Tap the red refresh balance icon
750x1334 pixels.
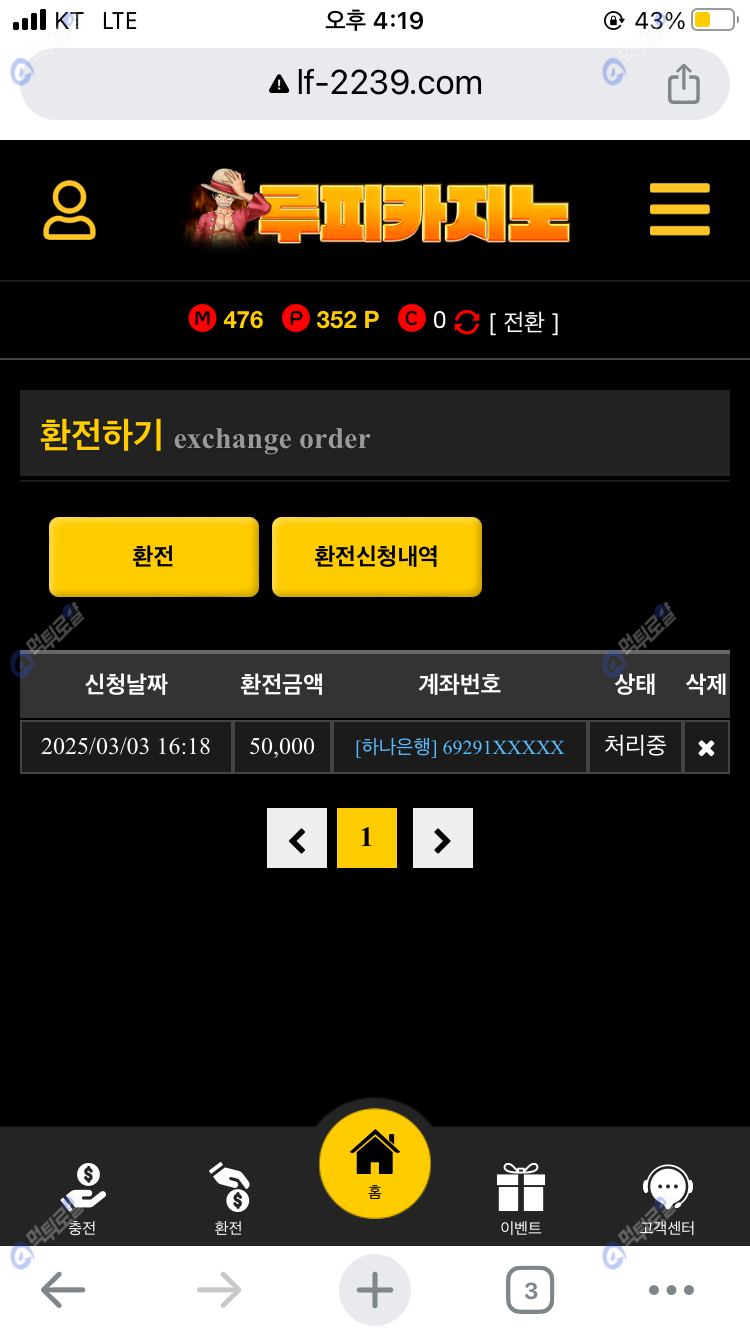click(467, 322)
